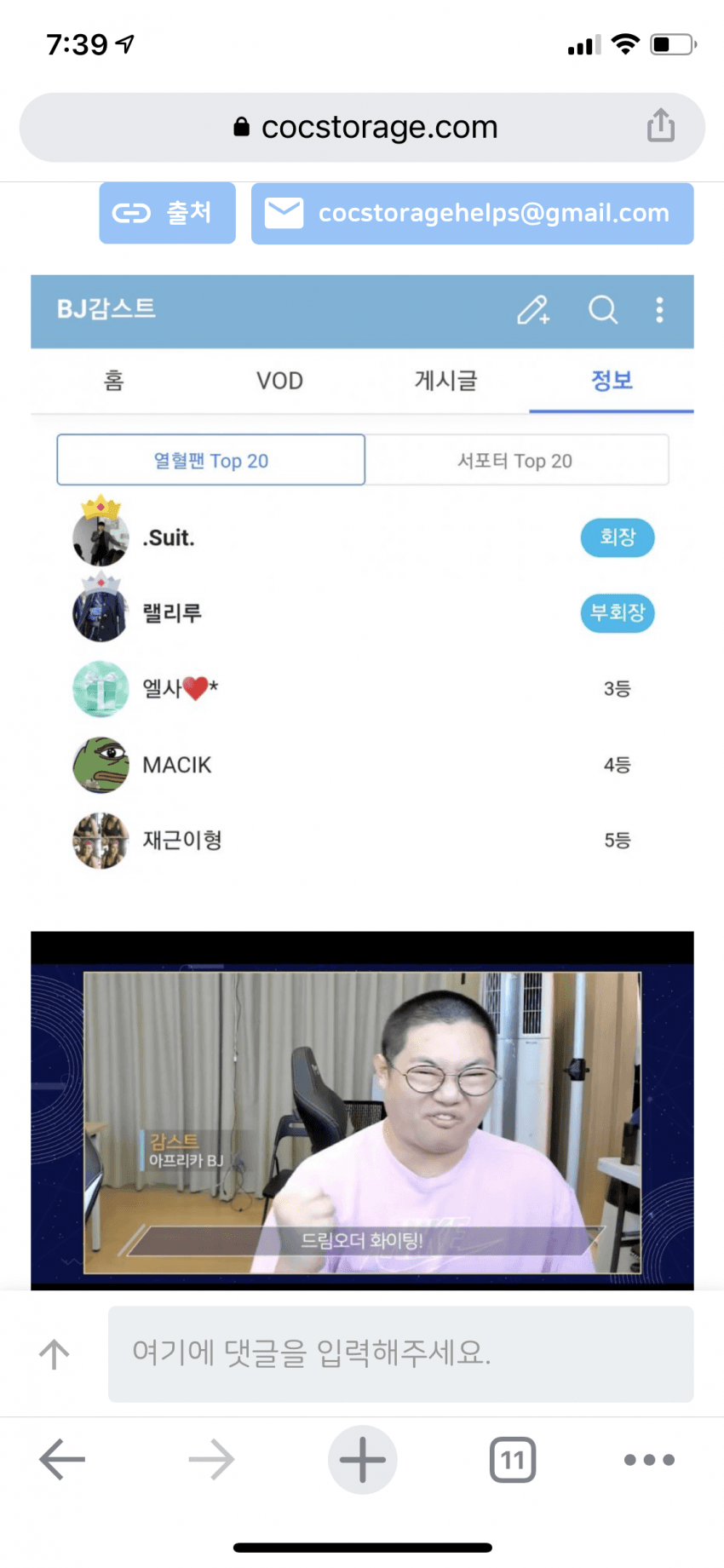Tap the up arrow beside the comment box

(x=55, y=1353)
